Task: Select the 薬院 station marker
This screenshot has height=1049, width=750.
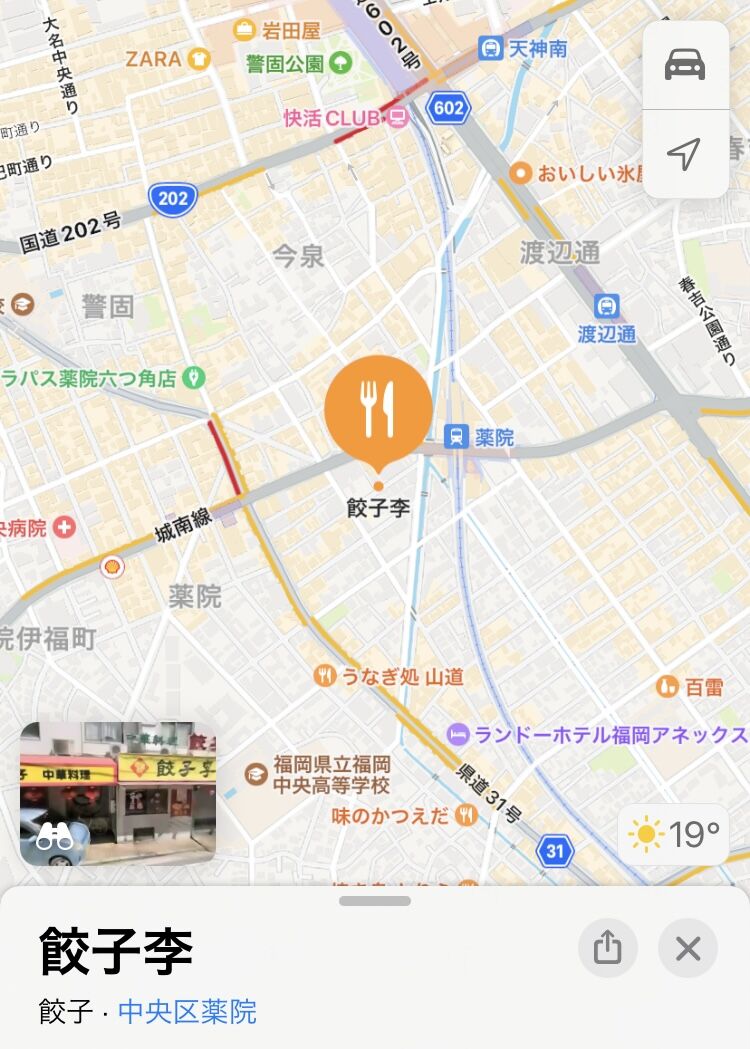Action: click(456, 437)
